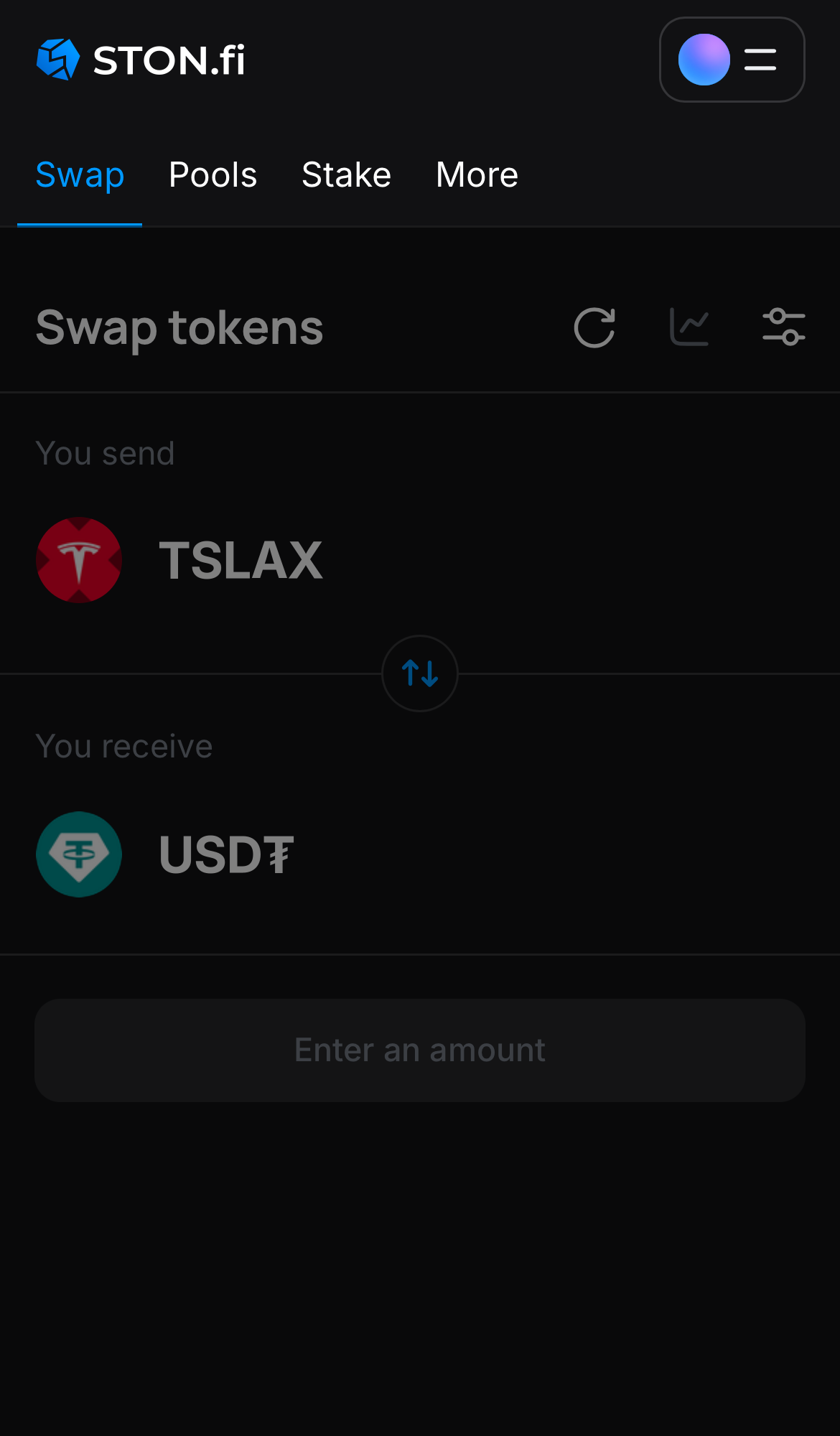
Task: Open the hamburger menu beside the avatar
Action: point(760,60)
